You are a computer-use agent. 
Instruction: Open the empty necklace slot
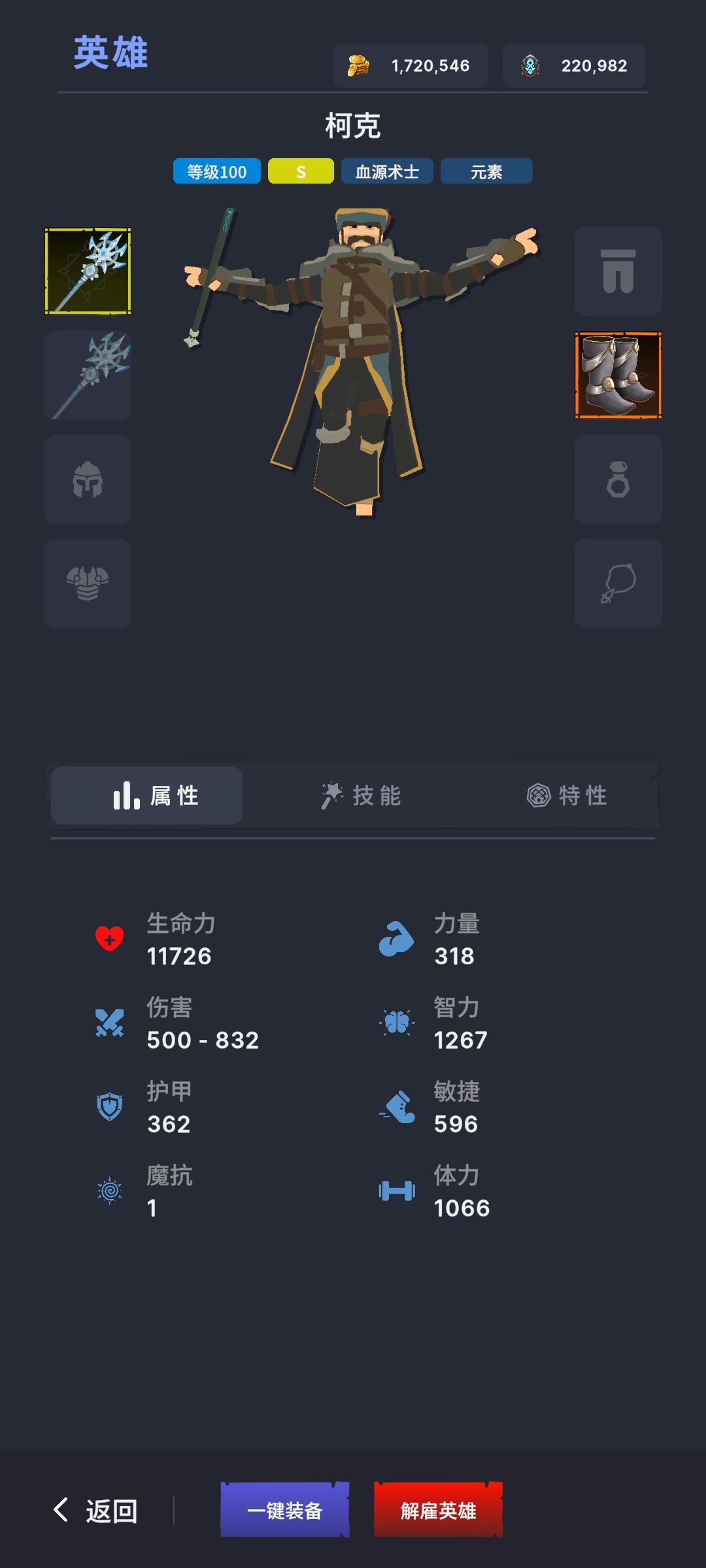click(618, 583)
